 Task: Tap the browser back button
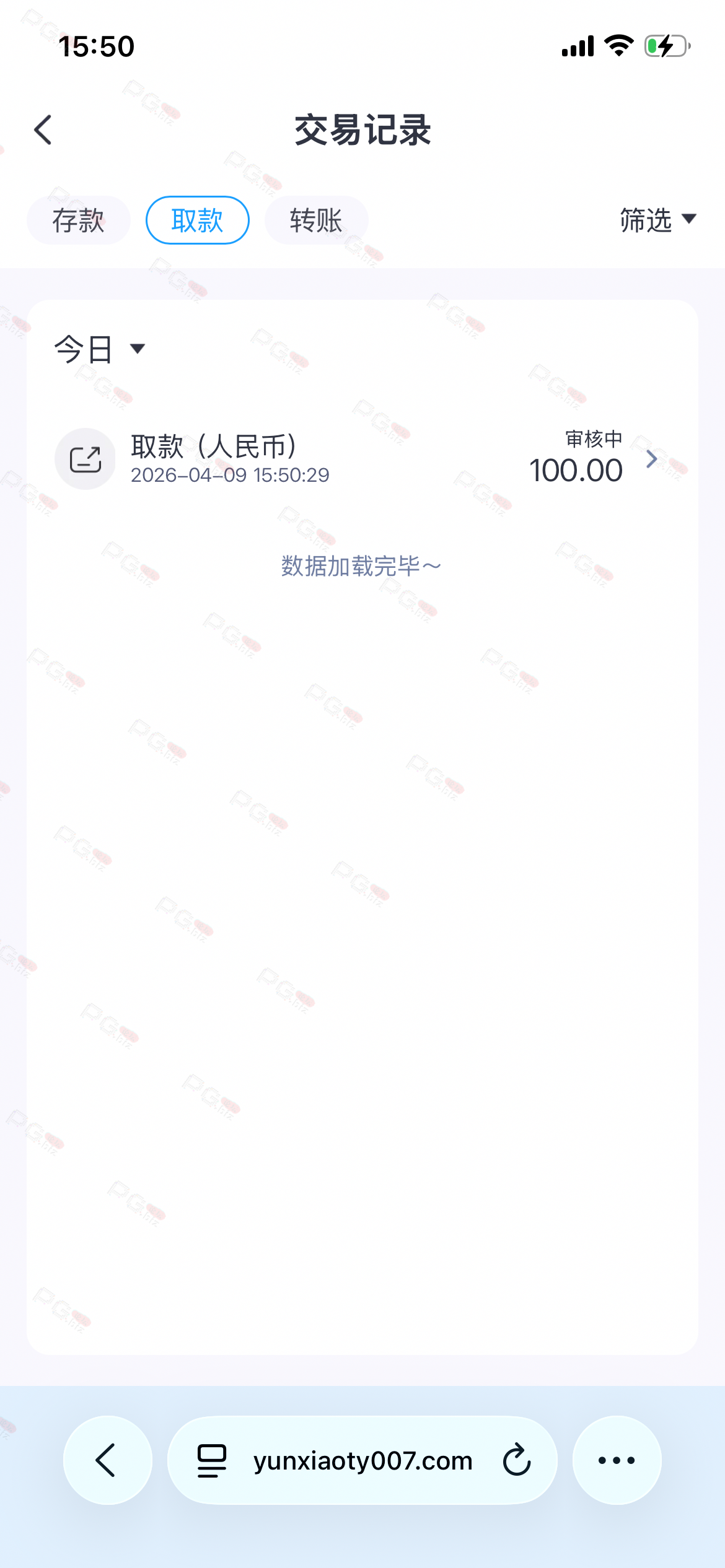point(107,1460)
